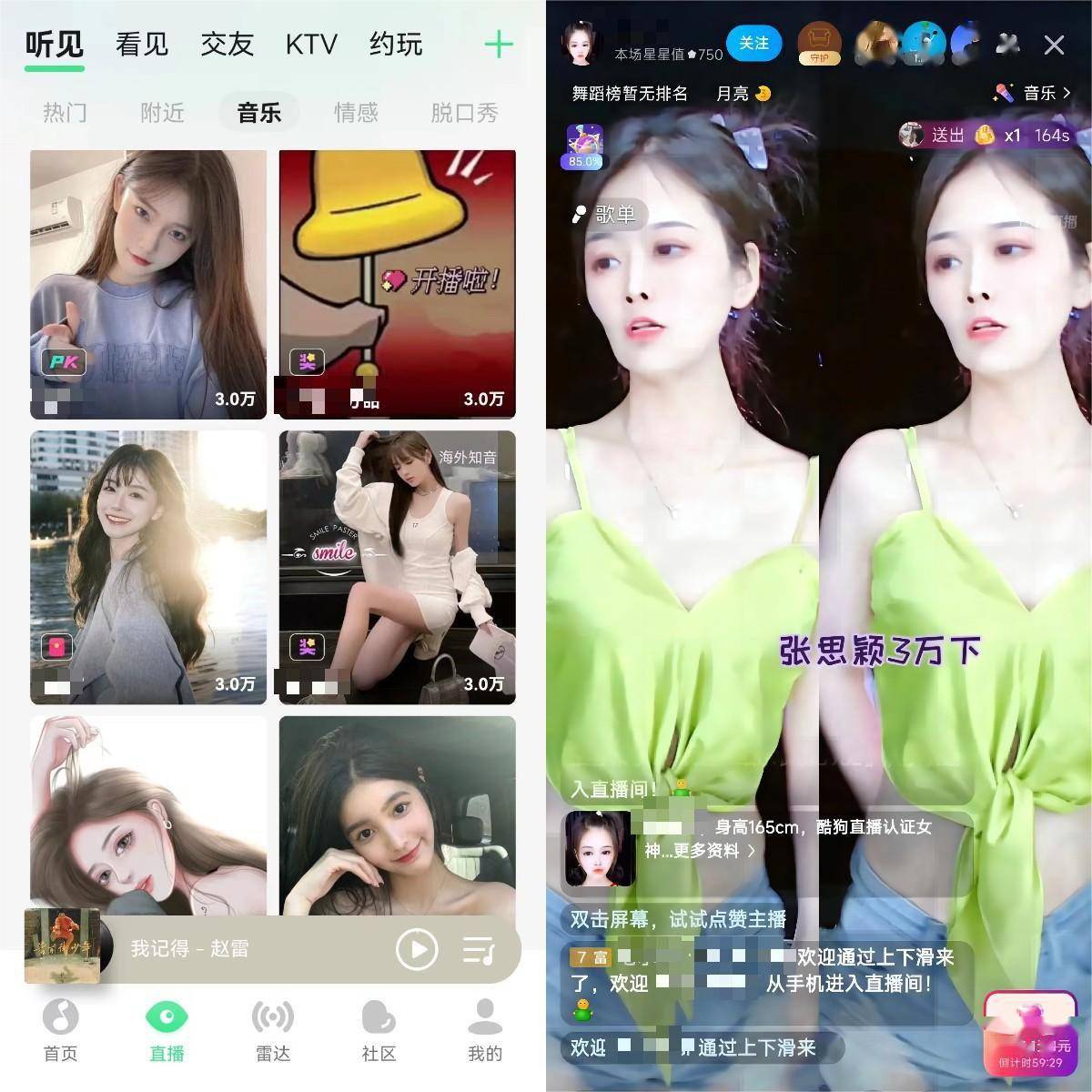Open the 开播啦 bell live room
Image resolution: width=1092 pixels, height=1092 pixels.
tap(397, 284)
